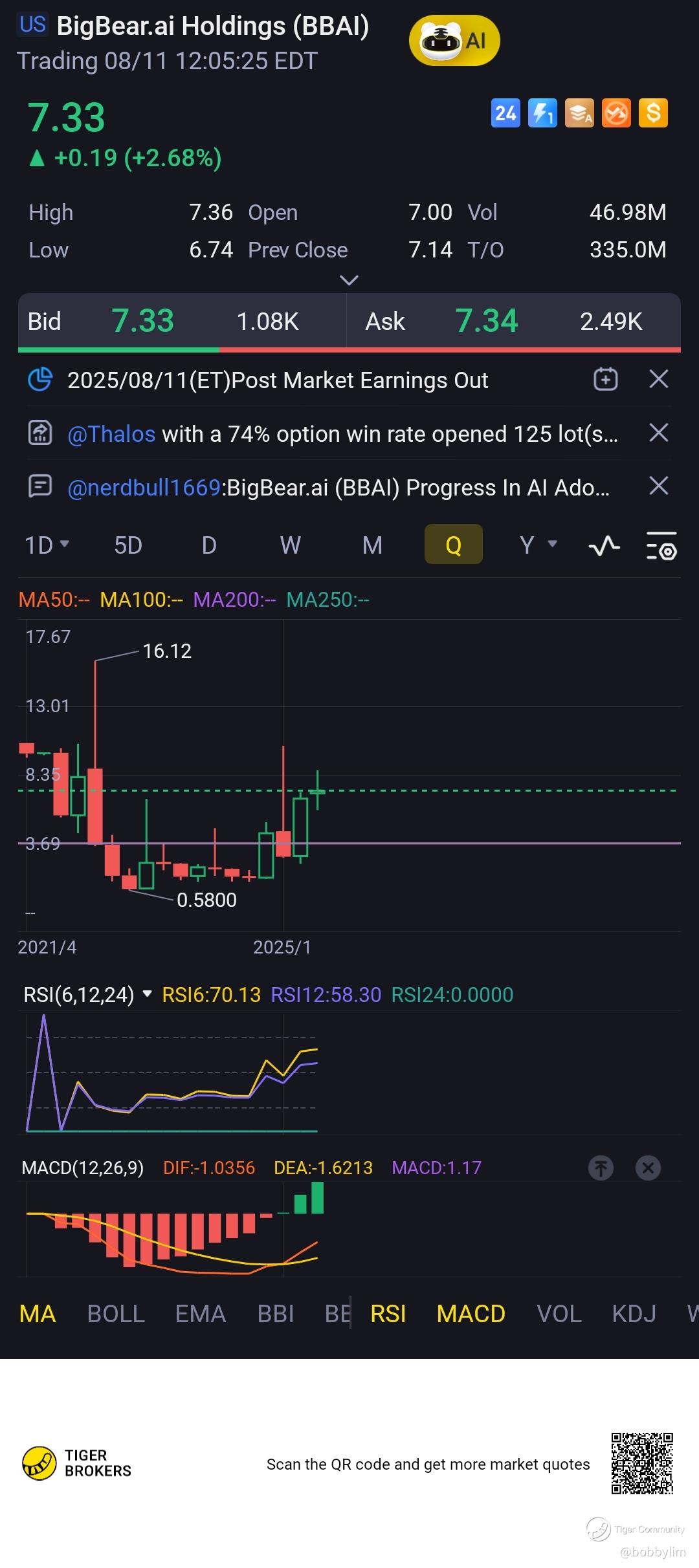Image resolution: width=699 pixels, height=1568 pixels.
Task: Dismiss the Post Market Earnings notice
Action: pos(658,379)
